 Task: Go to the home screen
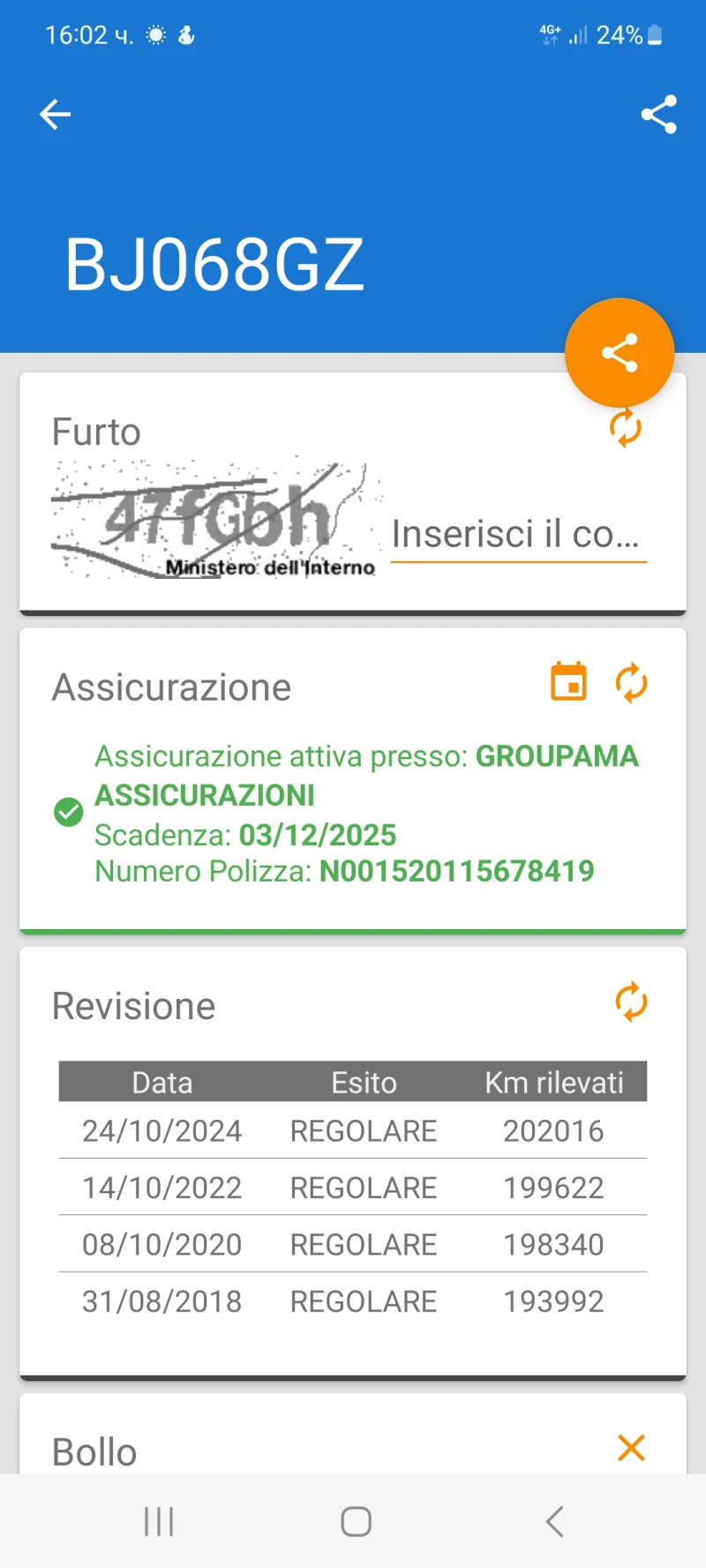click(x=356, y=1521)
